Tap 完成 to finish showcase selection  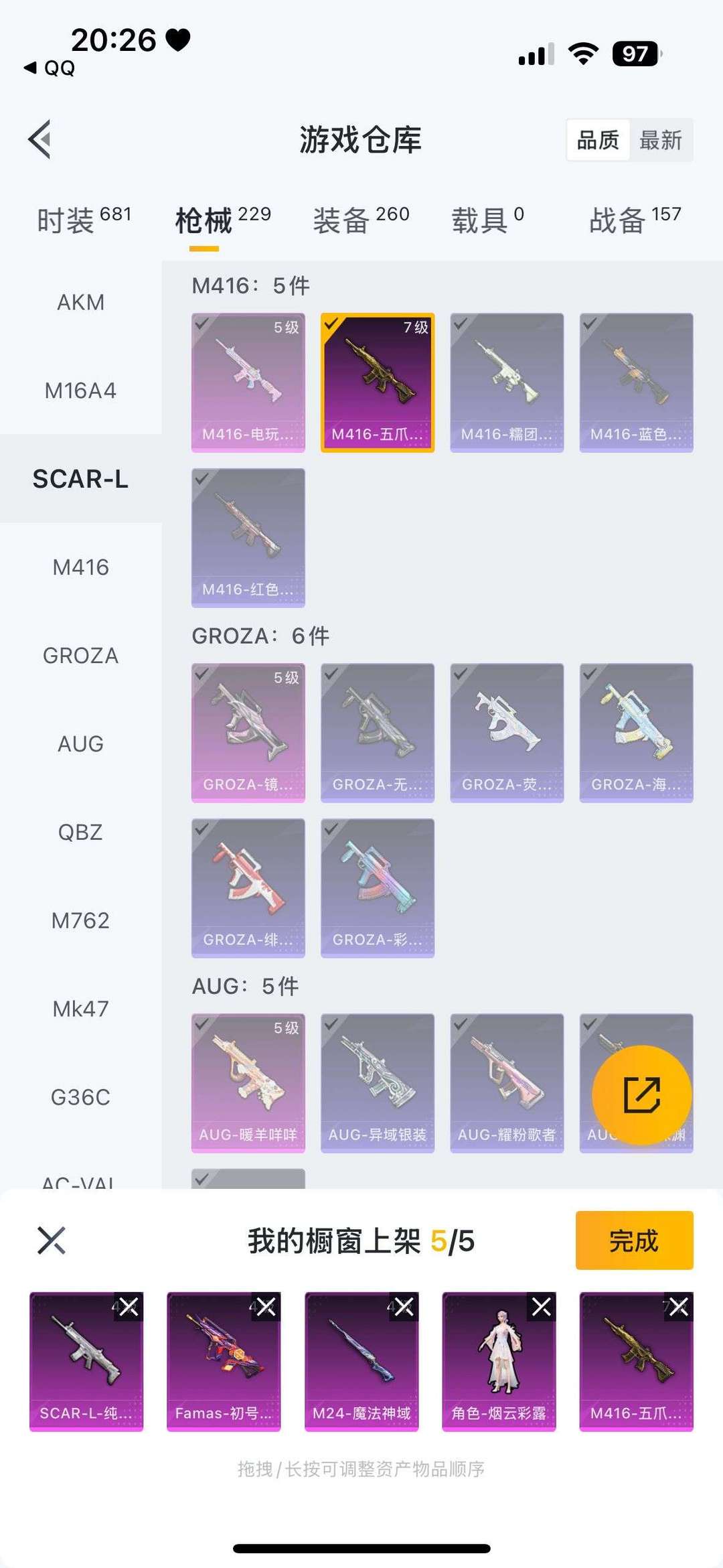tap(634, 1240)
